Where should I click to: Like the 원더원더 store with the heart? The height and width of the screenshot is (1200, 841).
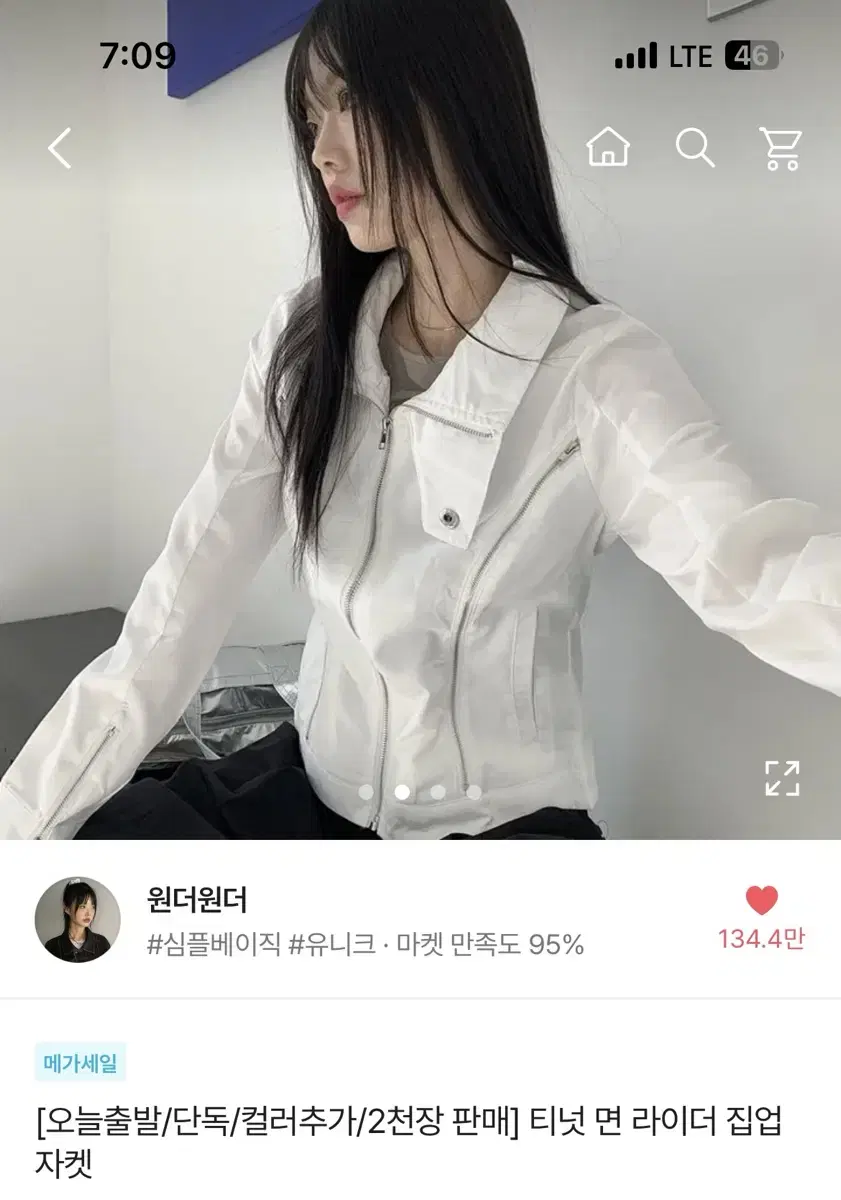[x=761, y=901]
